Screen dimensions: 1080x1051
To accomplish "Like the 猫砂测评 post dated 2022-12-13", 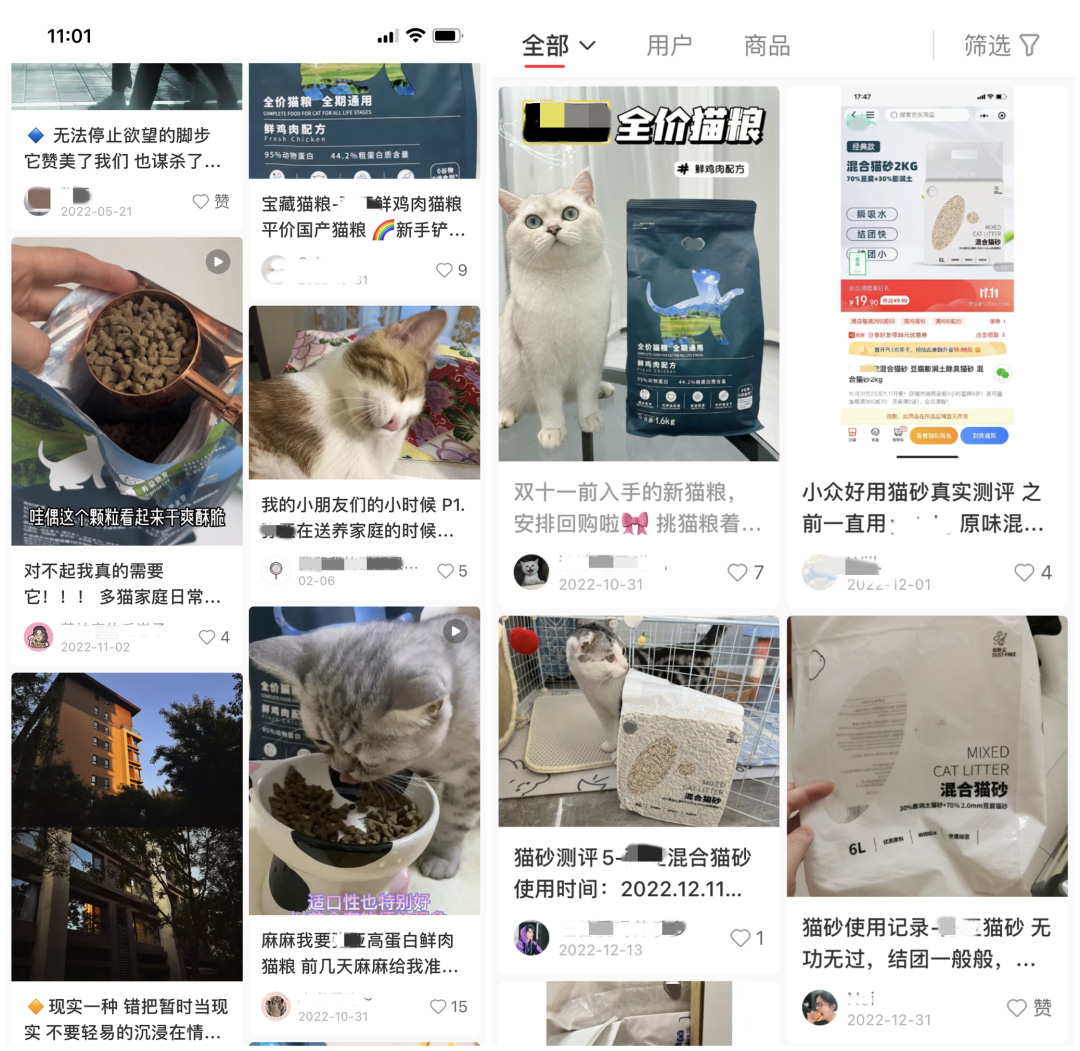I will point(740,938).
